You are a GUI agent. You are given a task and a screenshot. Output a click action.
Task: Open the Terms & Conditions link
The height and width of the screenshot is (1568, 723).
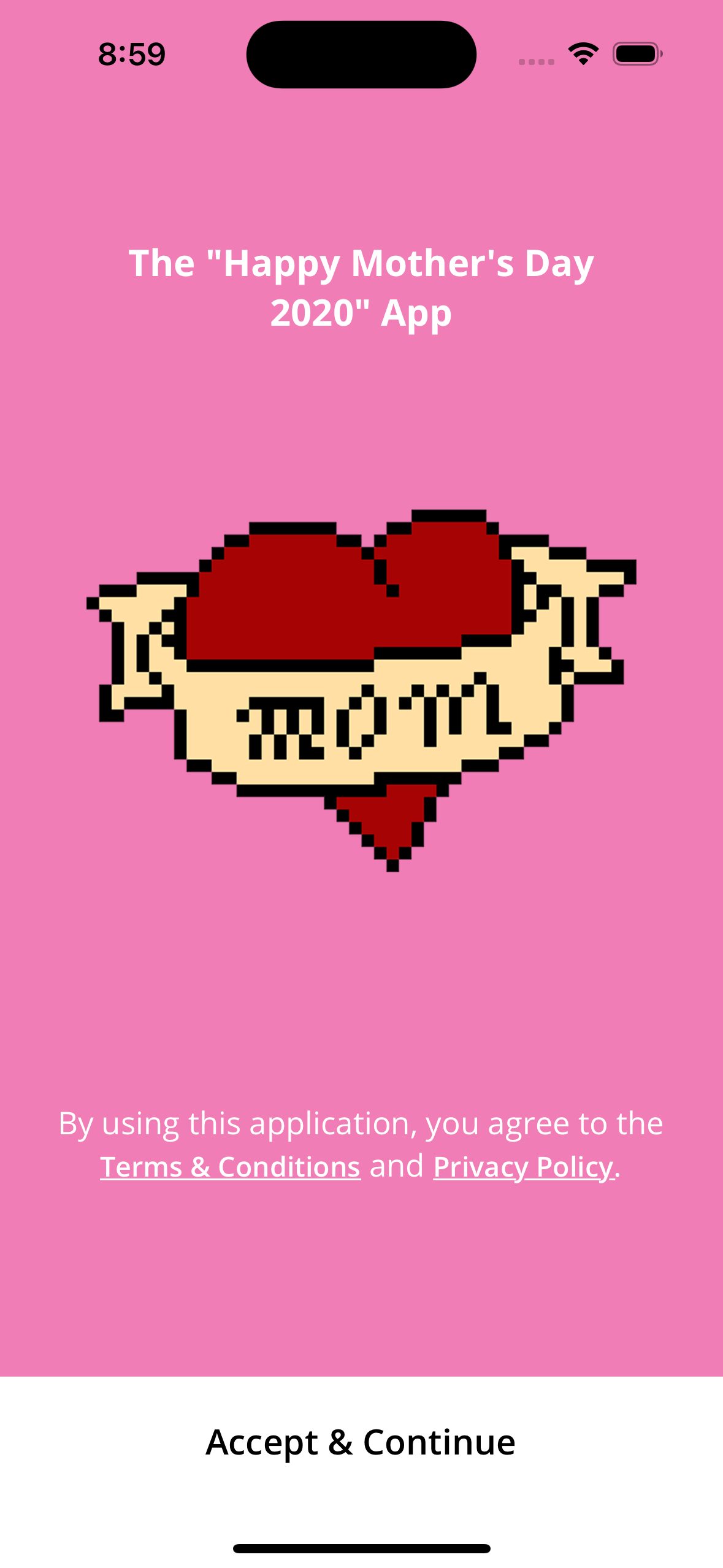pos(230,1166)
